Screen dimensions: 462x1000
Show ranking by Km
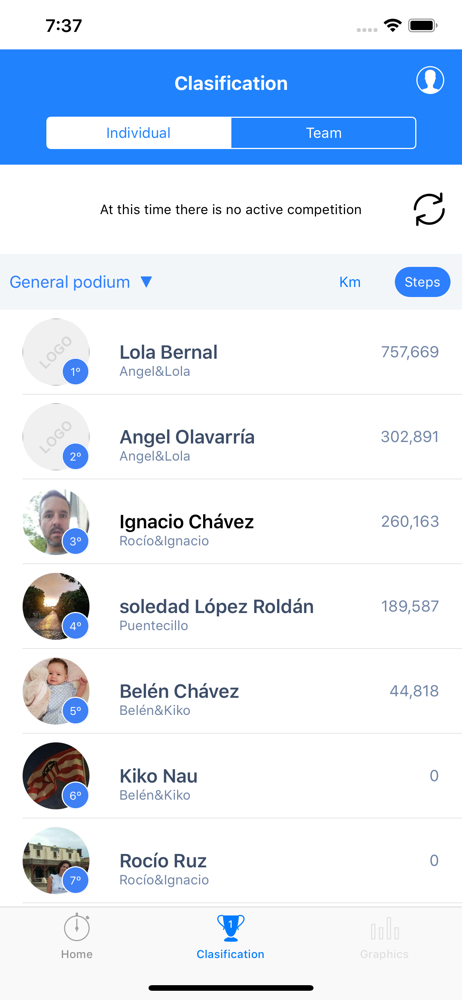pos(350,282)
